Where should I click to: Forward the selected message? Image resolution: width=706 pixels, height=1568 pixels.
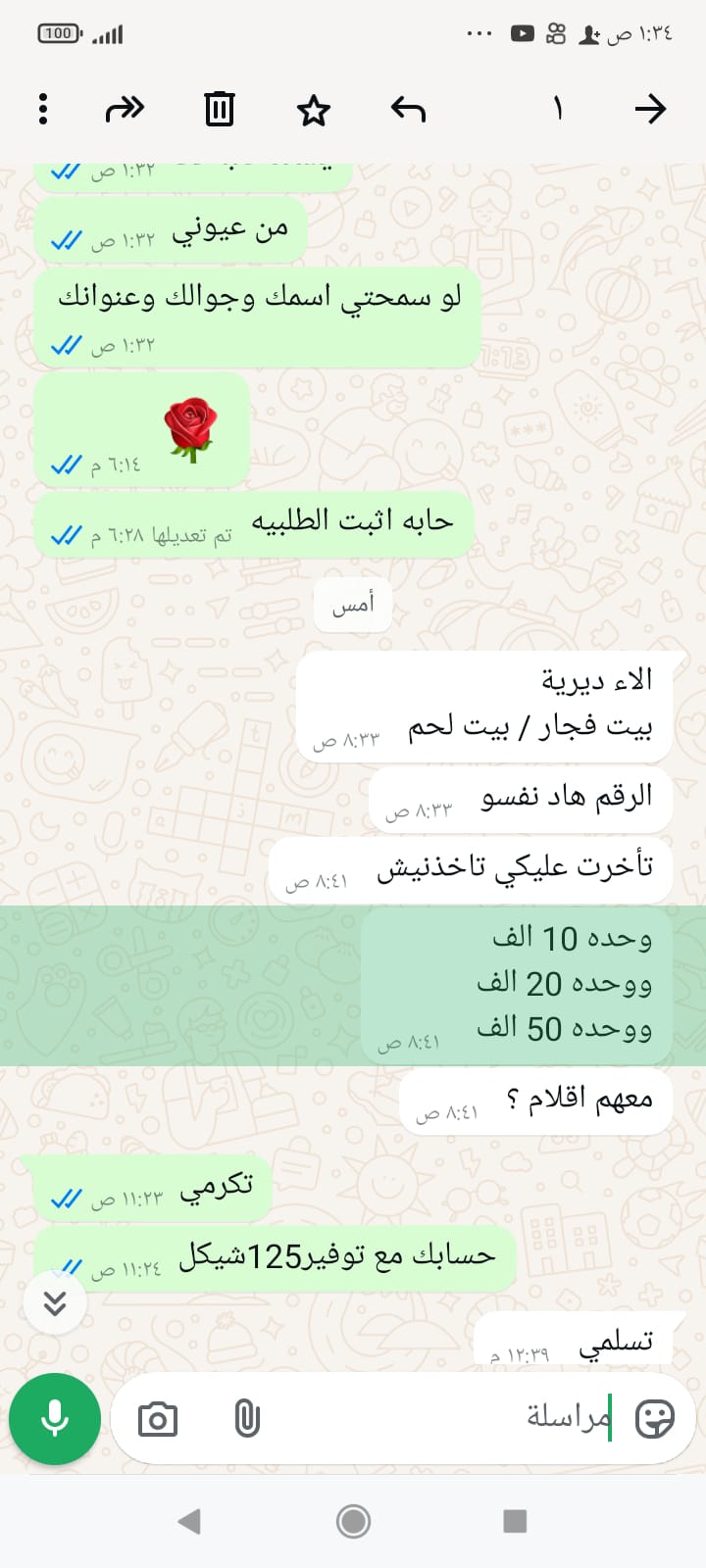125,109
